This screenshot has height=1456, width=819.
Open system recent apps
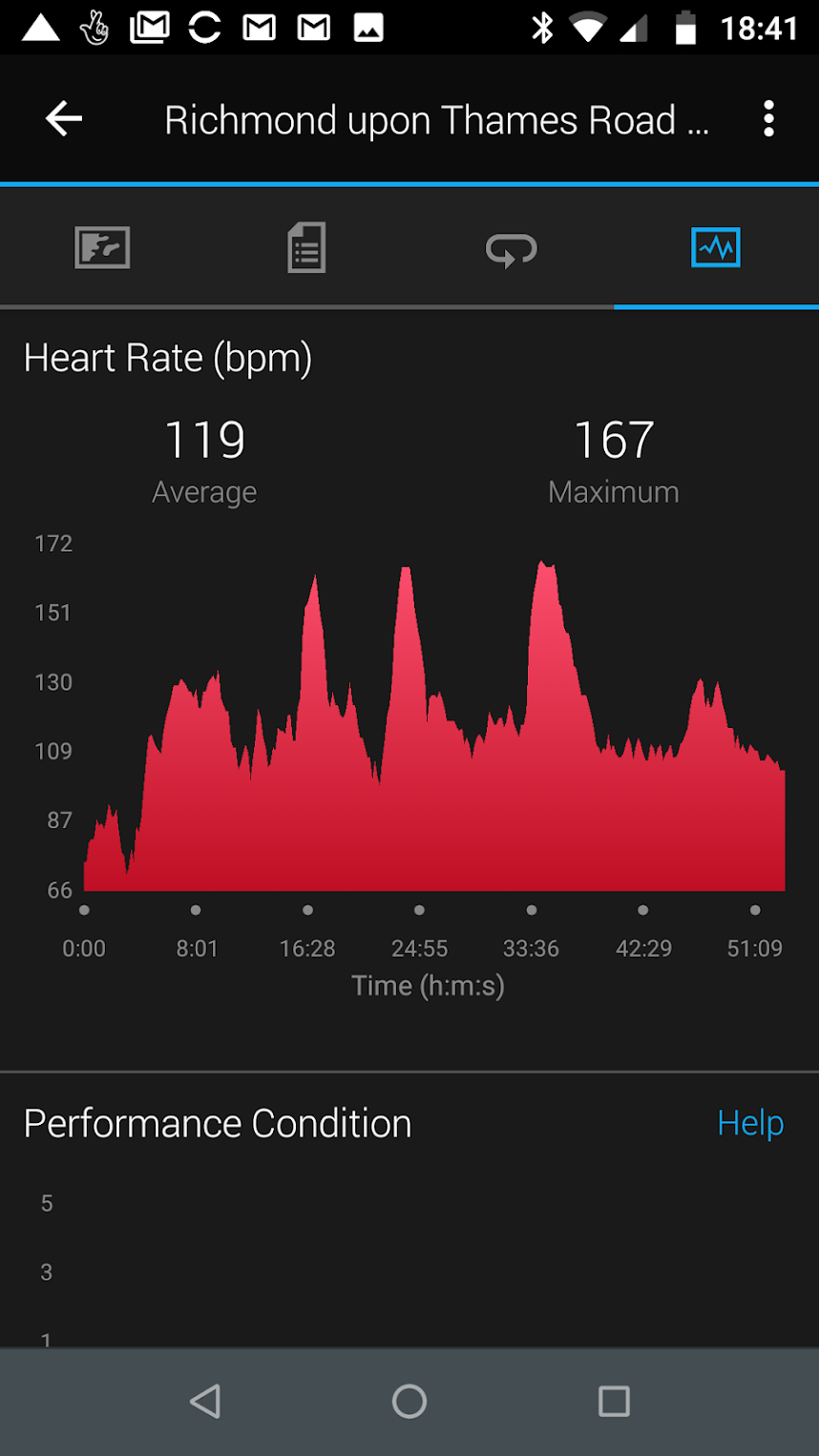click(614, 1402)
